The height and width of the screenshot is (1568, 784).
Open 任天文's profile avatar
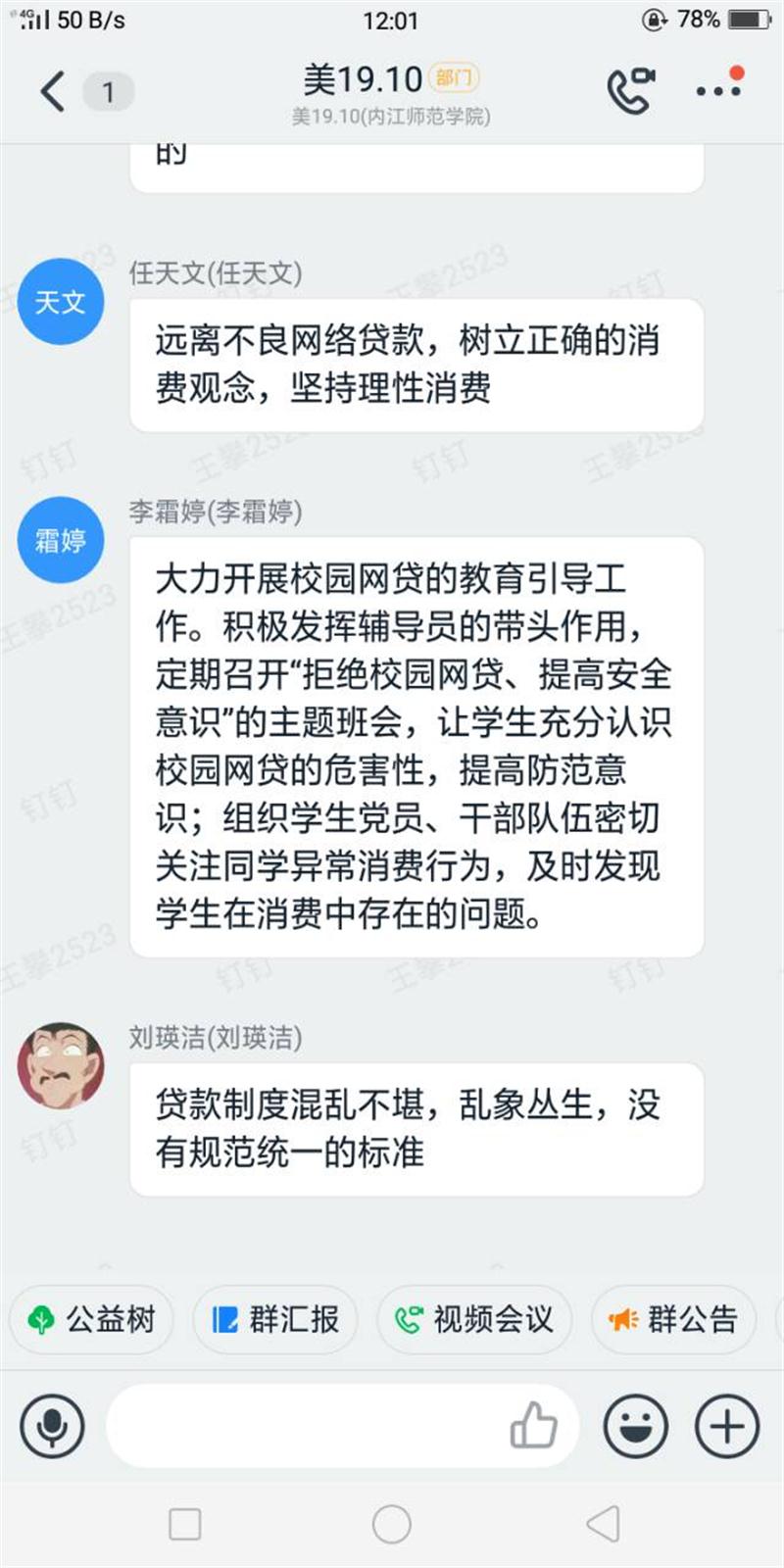coord(61,302)
